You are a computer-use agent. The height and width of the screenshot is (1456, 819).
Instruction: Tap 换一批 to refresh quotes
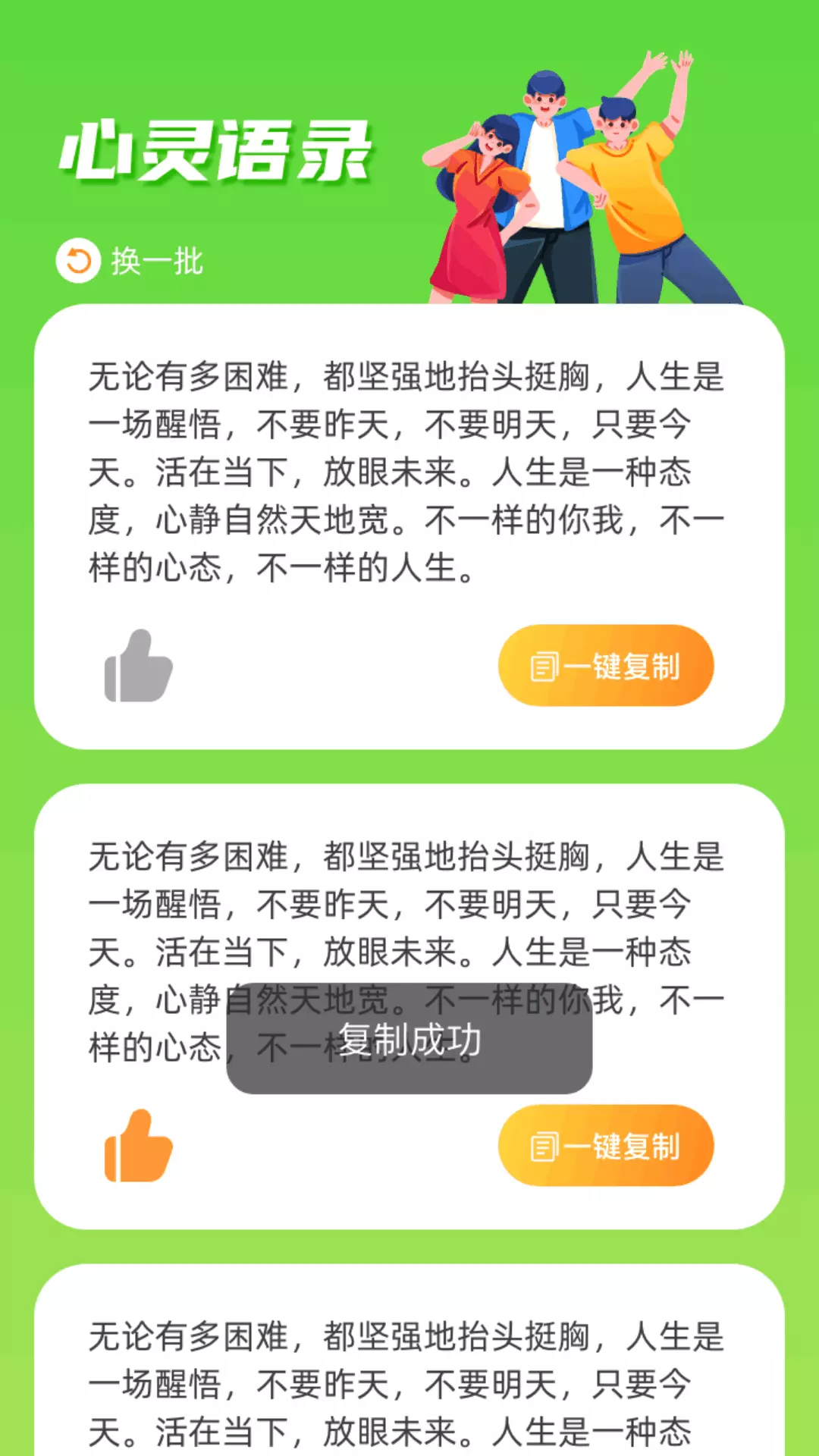130,261
